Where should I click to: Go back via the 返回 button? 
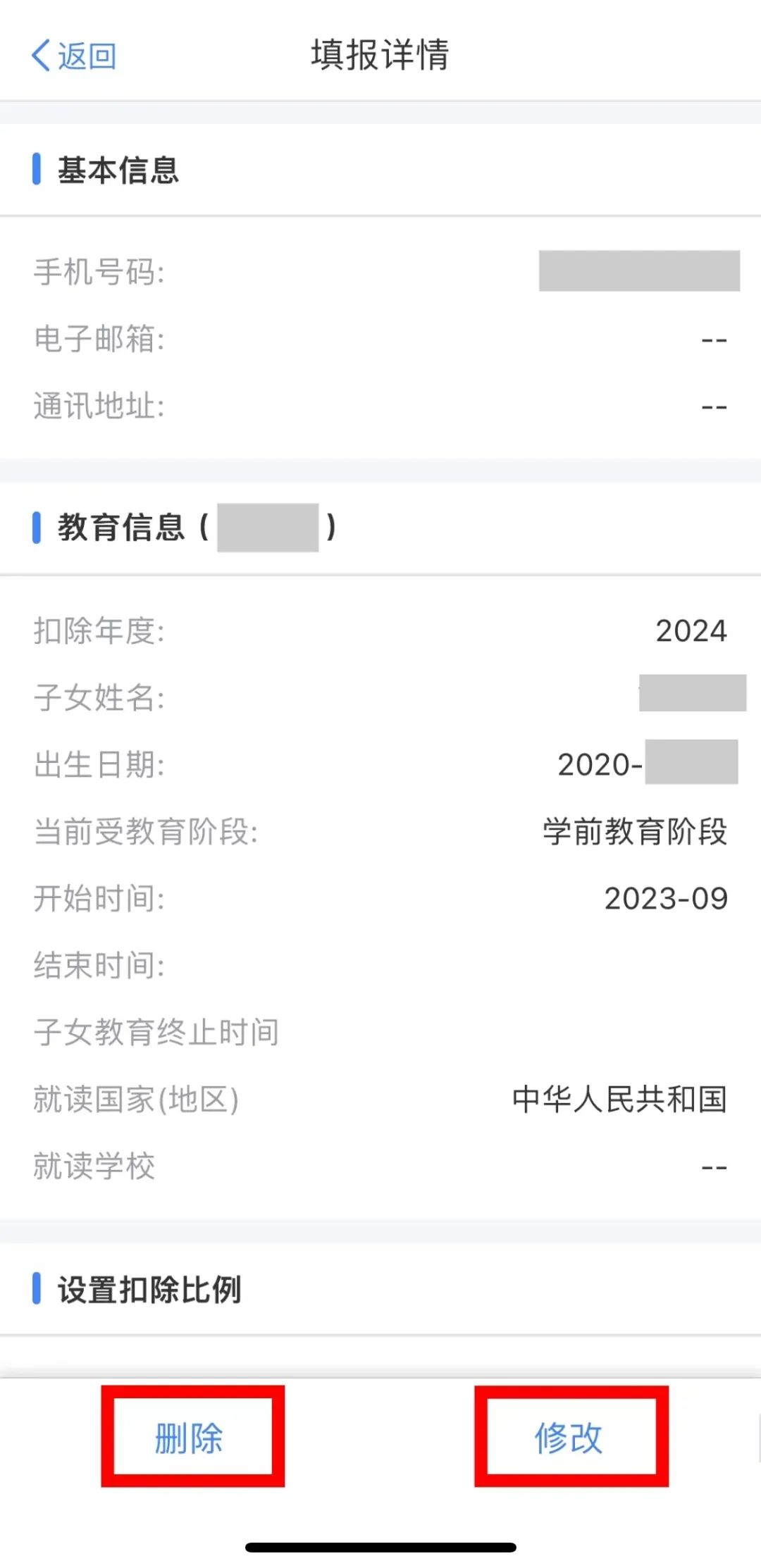click(74, 56)
